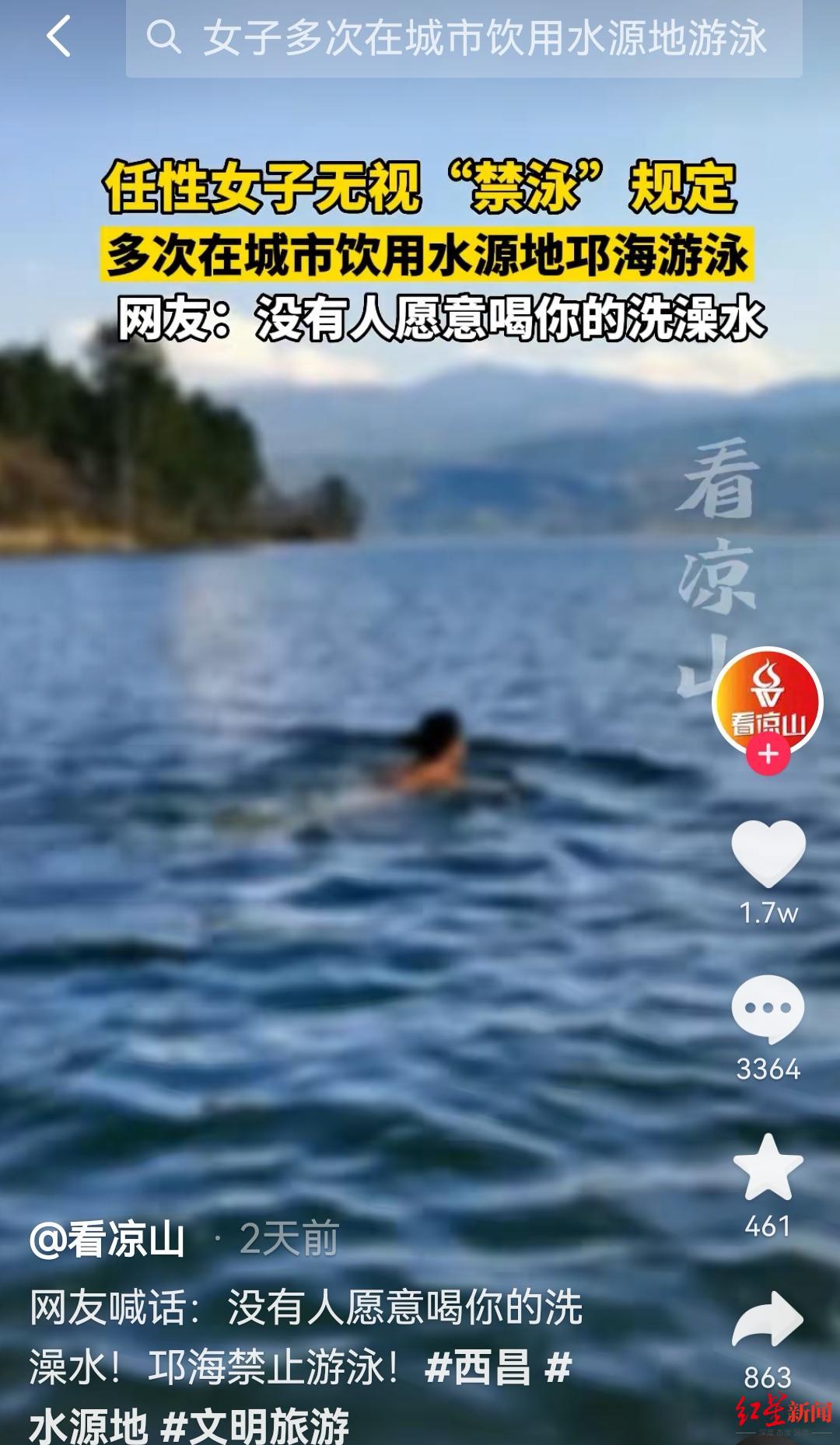Open the #西昌 hashtag

pyautogui.click(x=478, y=1366)
